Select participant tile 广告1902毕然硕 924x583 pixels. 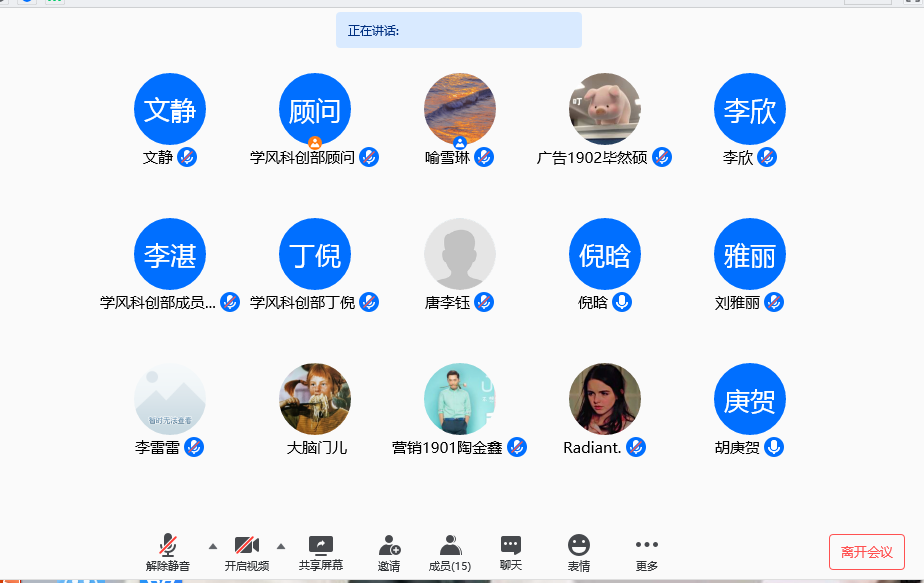click(x=605, y=110)
